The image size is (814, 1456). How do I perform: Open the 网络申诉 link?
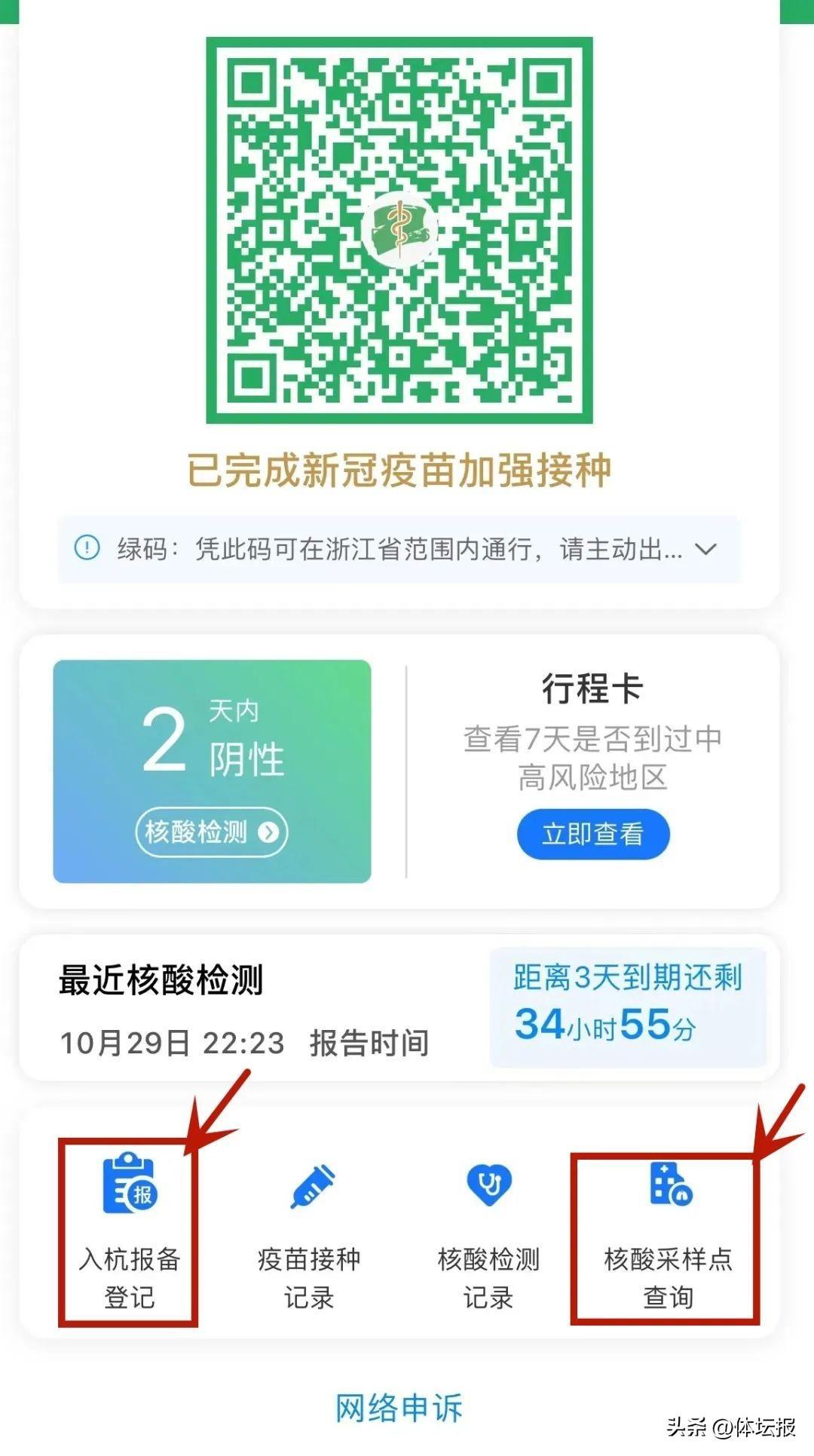[399, 1408]
